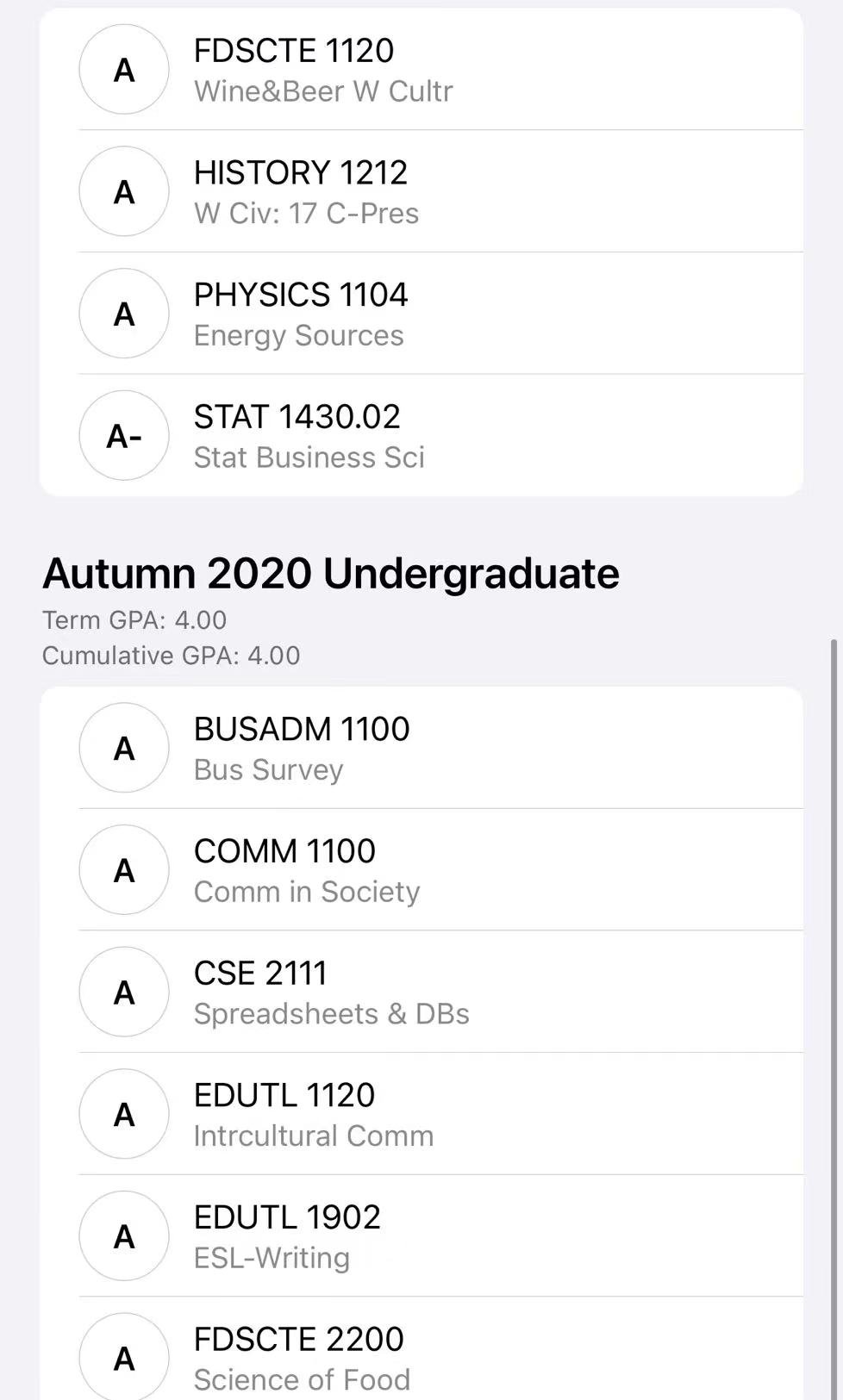Select CSE 2111 Spreadsheets & DBs
This screenshot has width=843, height=1400.
pyautogui.click(x=421, y=992)
